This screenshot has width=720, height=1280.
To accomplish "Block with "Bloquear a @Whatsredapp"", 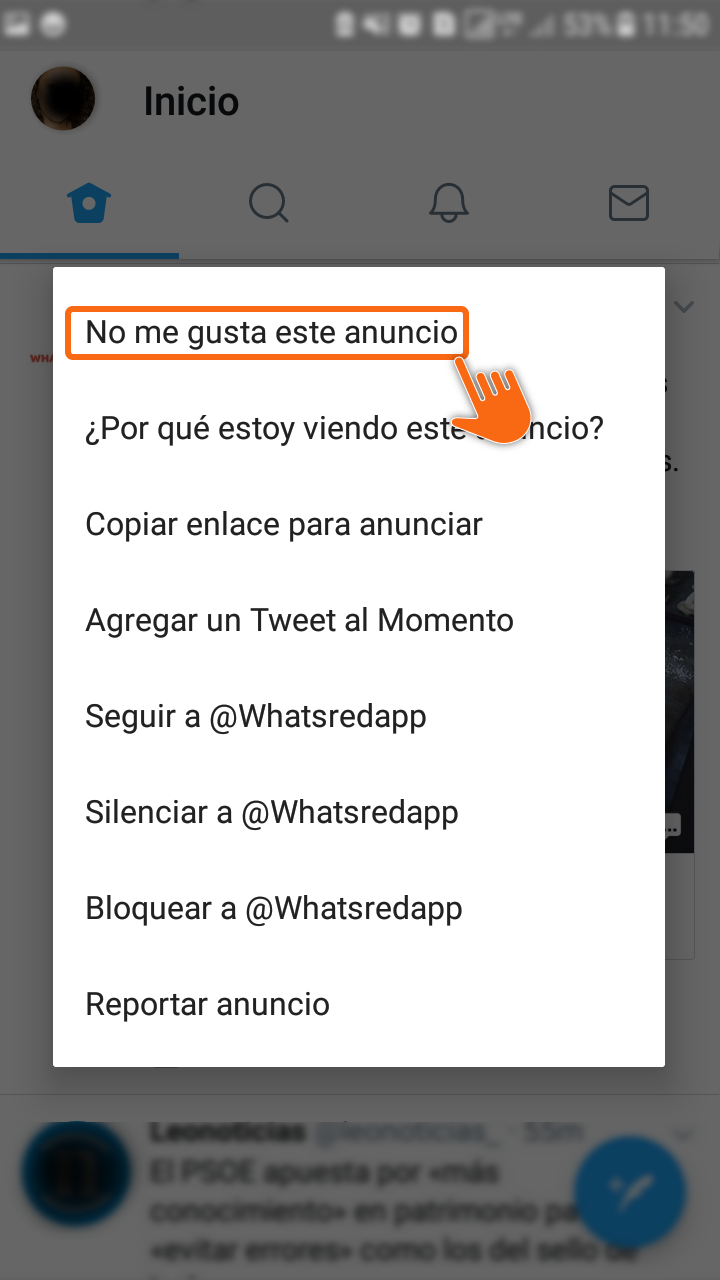I will [x=274, y=909].
